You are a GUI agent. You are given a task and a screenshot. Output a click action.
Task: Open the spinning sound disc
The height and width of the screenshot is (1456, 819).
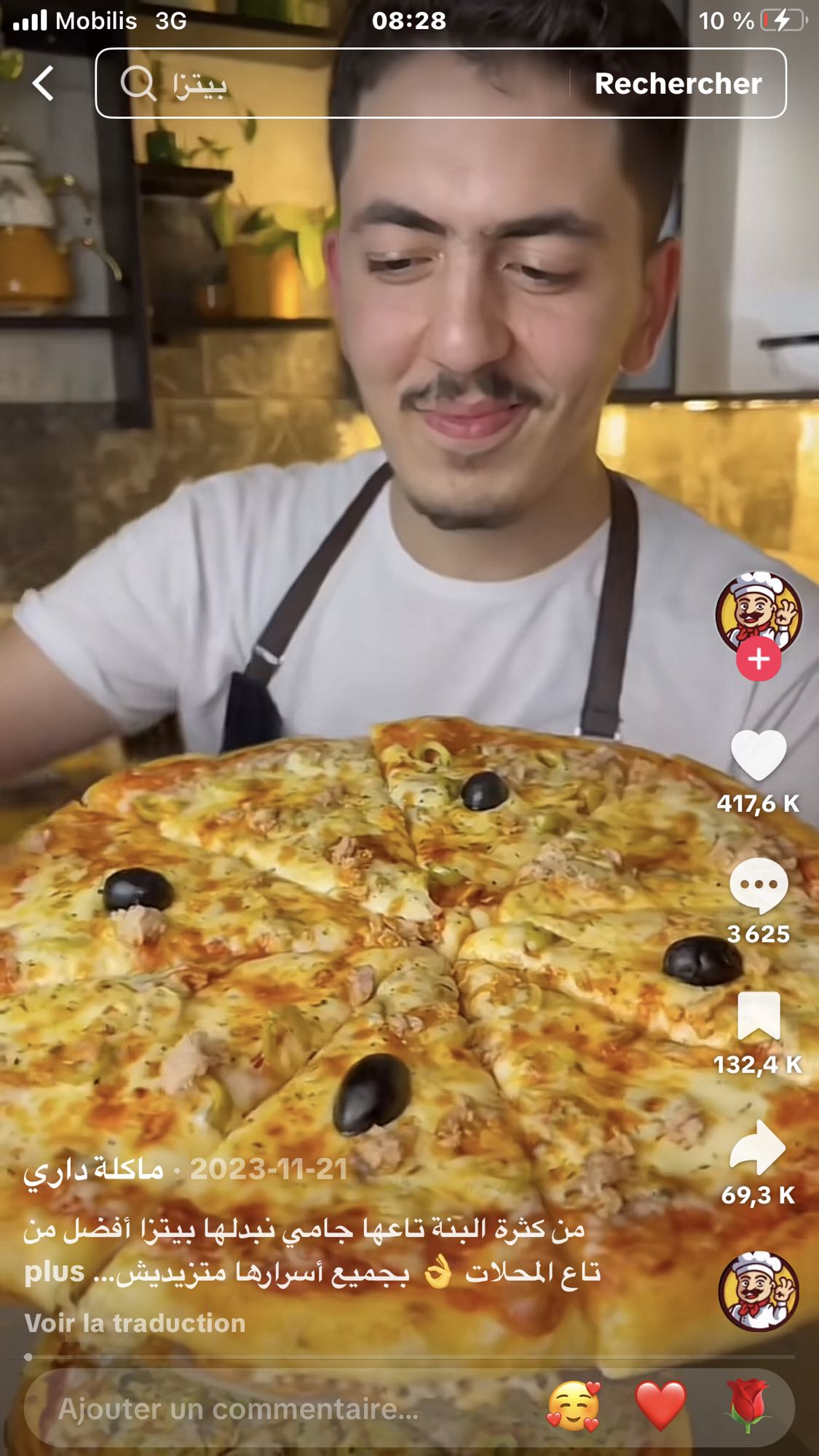click(759, 1291)
